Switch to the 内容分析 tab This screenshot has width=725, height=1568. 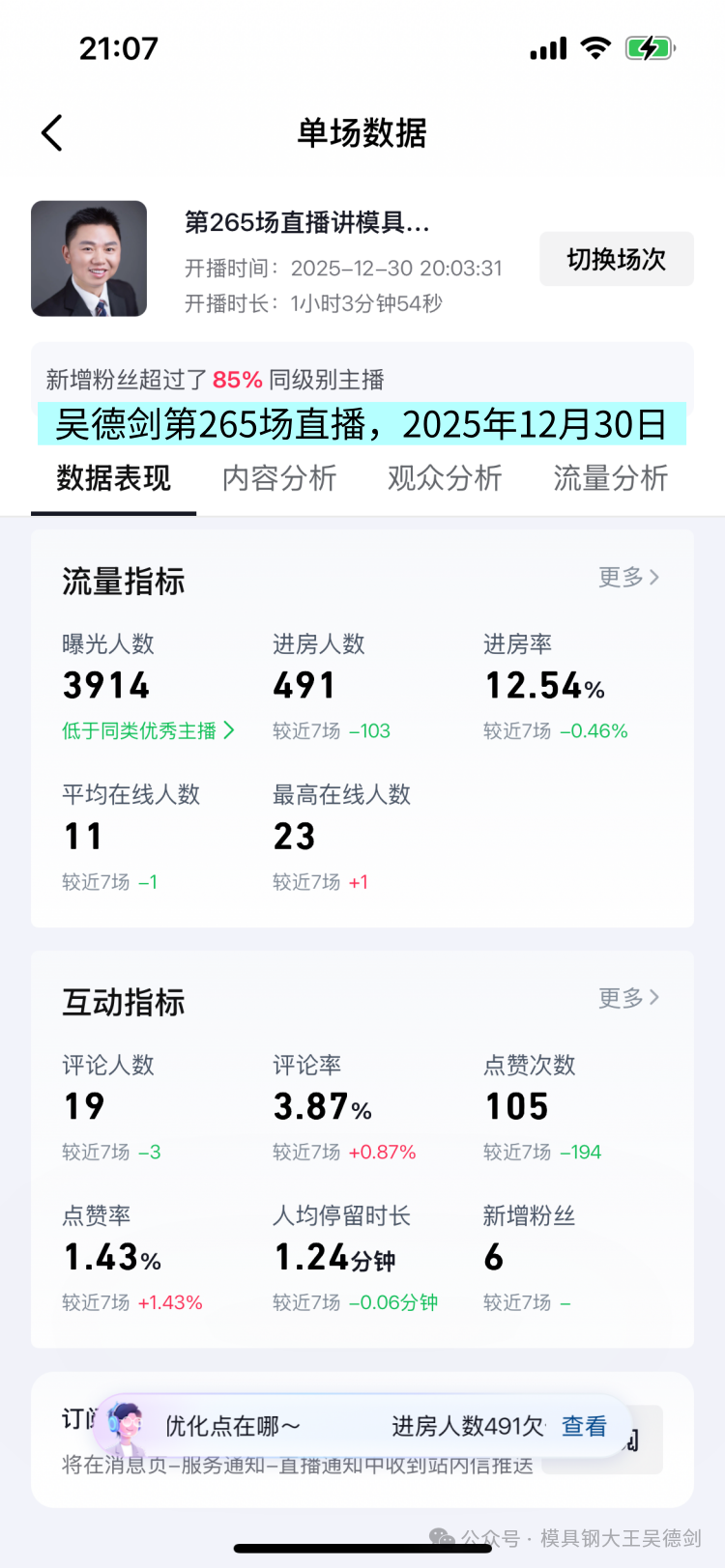point(279,478)
